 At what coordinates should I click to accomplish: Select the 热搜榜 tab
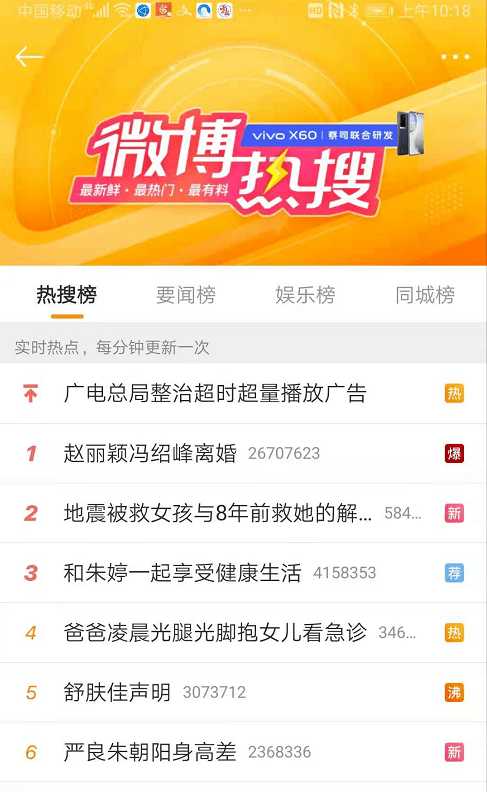point(67,295)
